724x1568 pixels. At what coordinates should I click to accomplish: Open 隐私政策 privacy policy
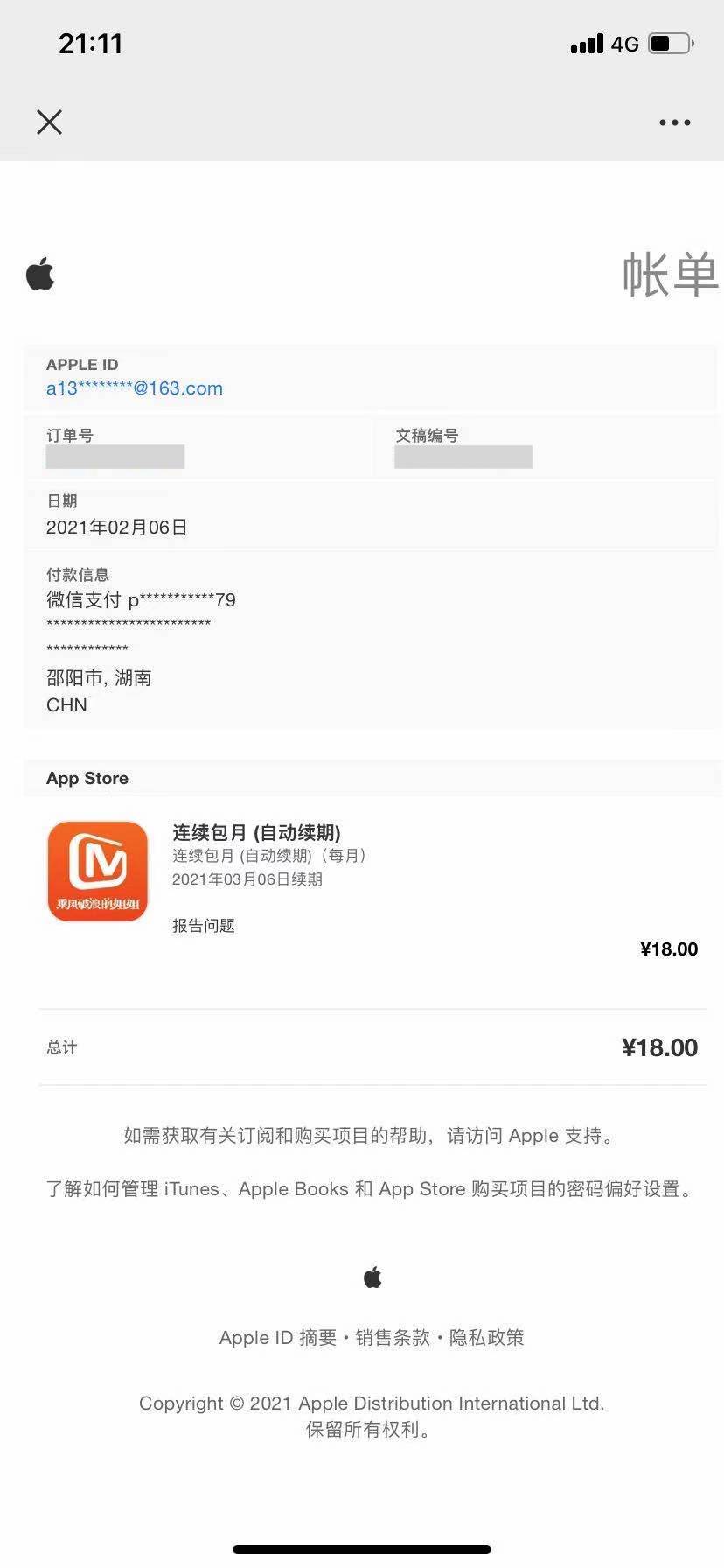486,1338
